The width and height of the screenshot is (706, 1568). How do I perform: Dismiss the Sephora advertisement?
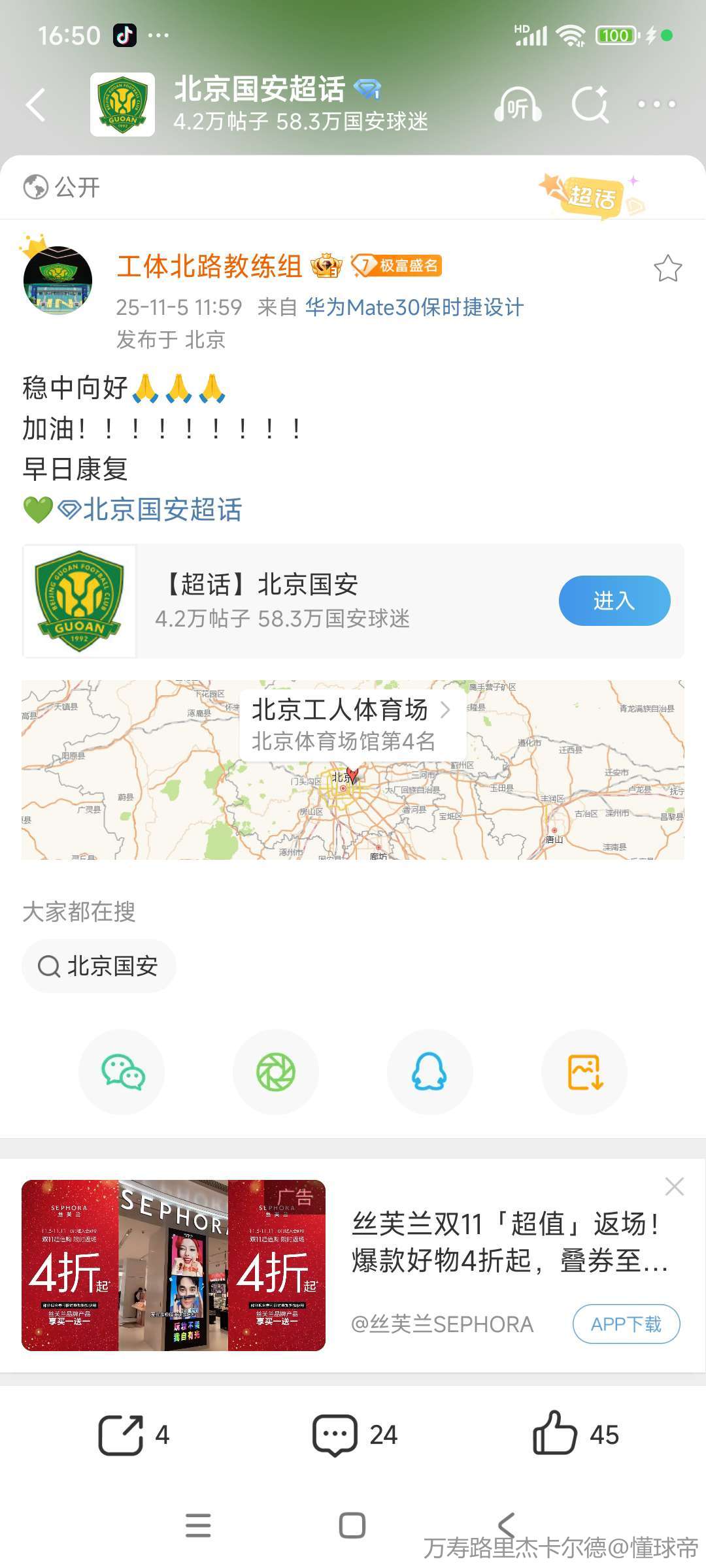tap(674, 1186)
